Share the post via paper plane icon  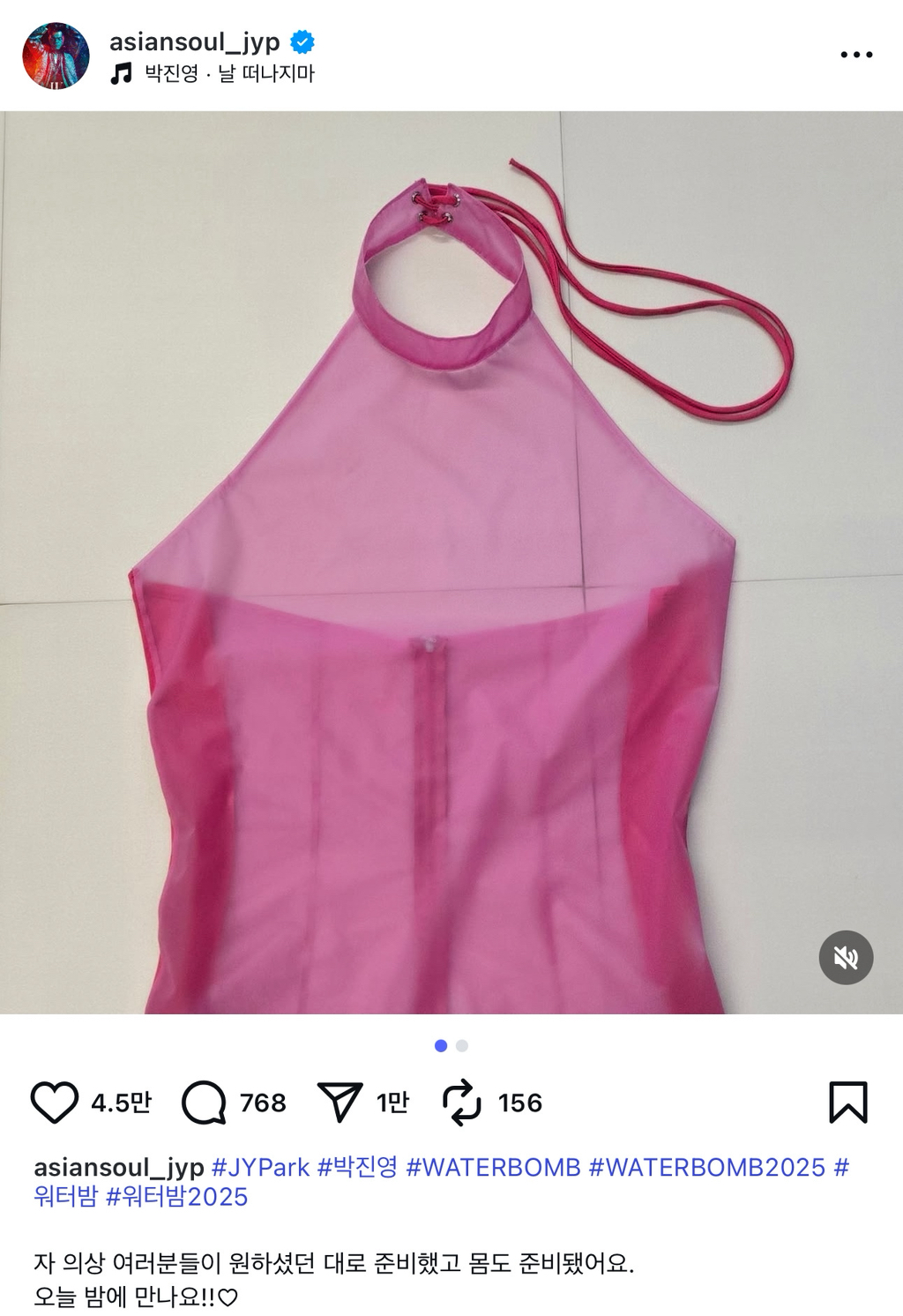[x=340, y=1103]
